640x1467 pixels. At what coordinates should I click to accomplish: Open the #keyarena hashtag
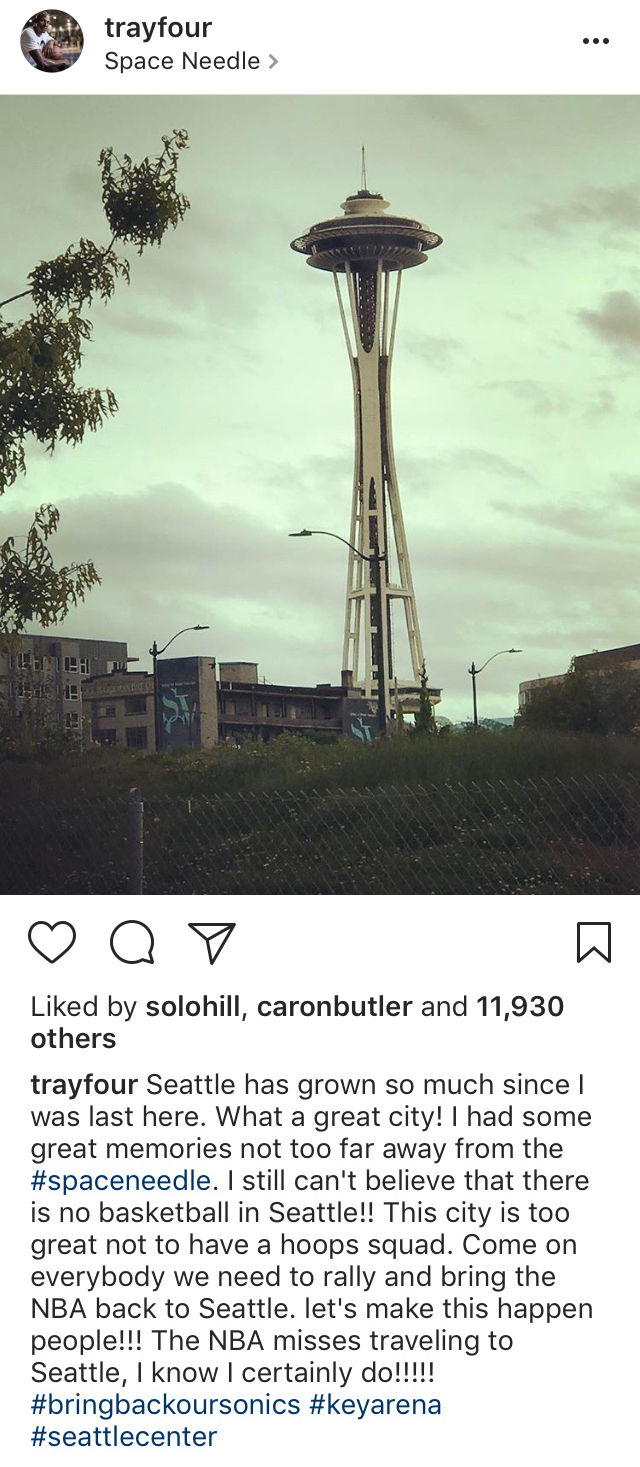pyautogui.click(x=375, y=1405)
